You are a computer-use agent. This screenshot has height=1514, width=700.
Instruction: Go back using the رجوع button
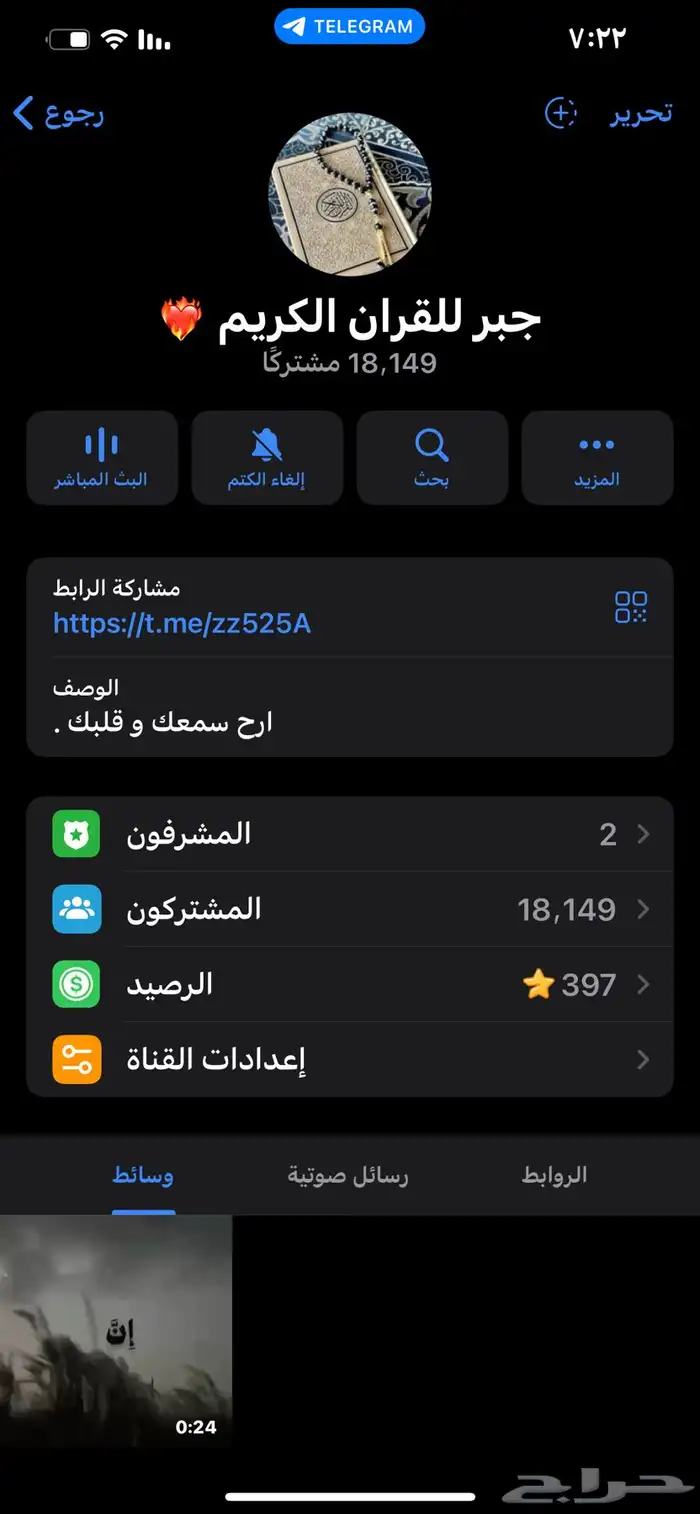58,113
